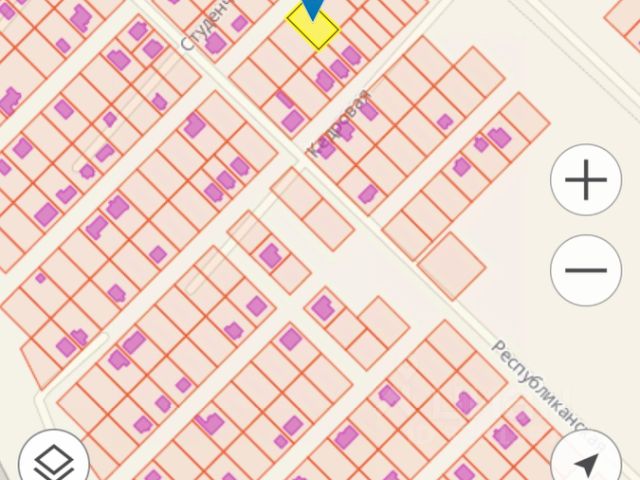Open the map layers selector
This screenshot has width=640, height=480.
tap(52, 462)
